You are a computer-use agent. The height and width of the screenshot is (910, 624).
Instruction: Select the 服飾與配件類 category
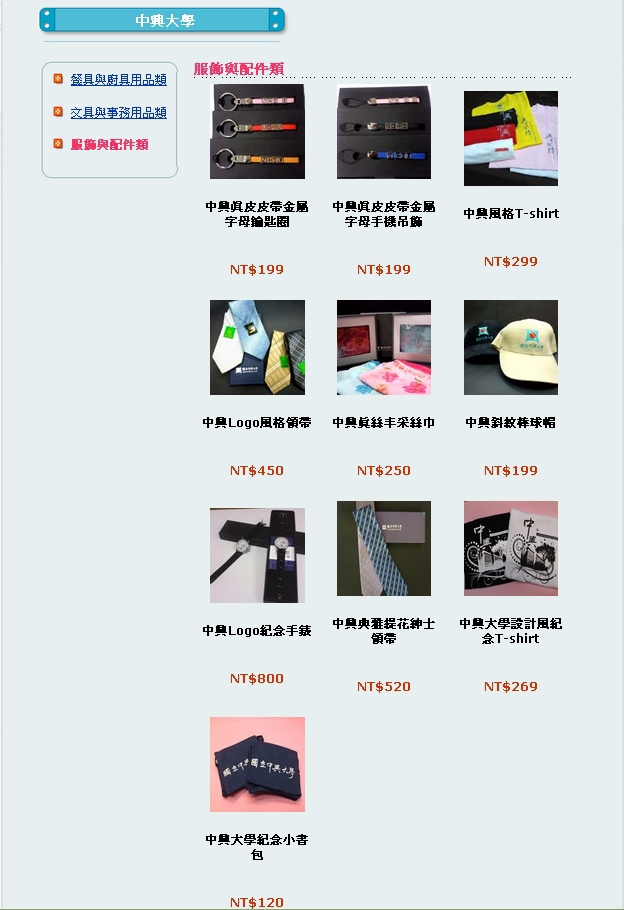(110, 145)
